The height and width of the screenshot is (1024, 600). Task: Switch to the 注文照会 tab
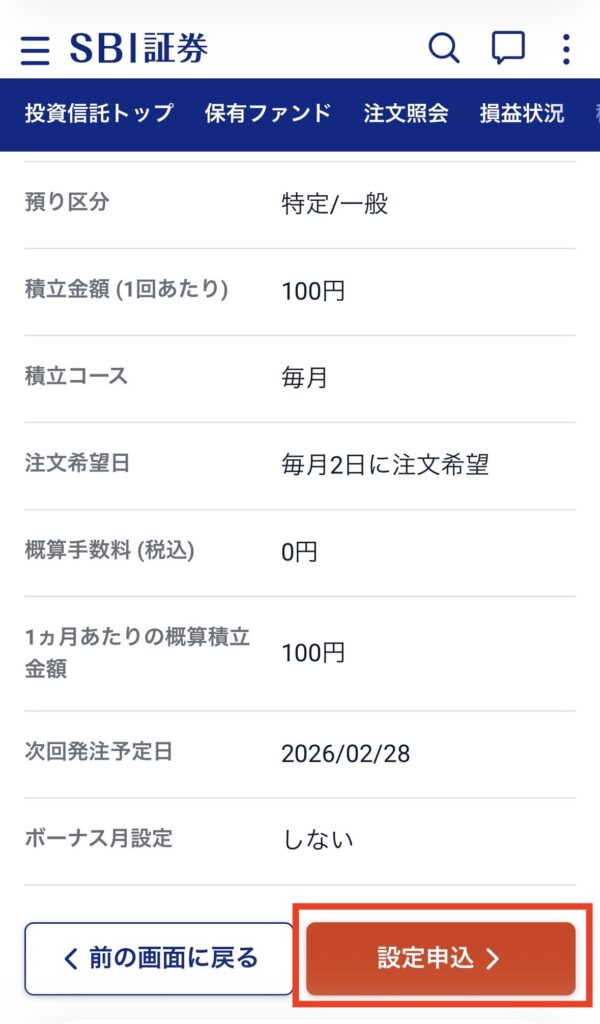405,113
